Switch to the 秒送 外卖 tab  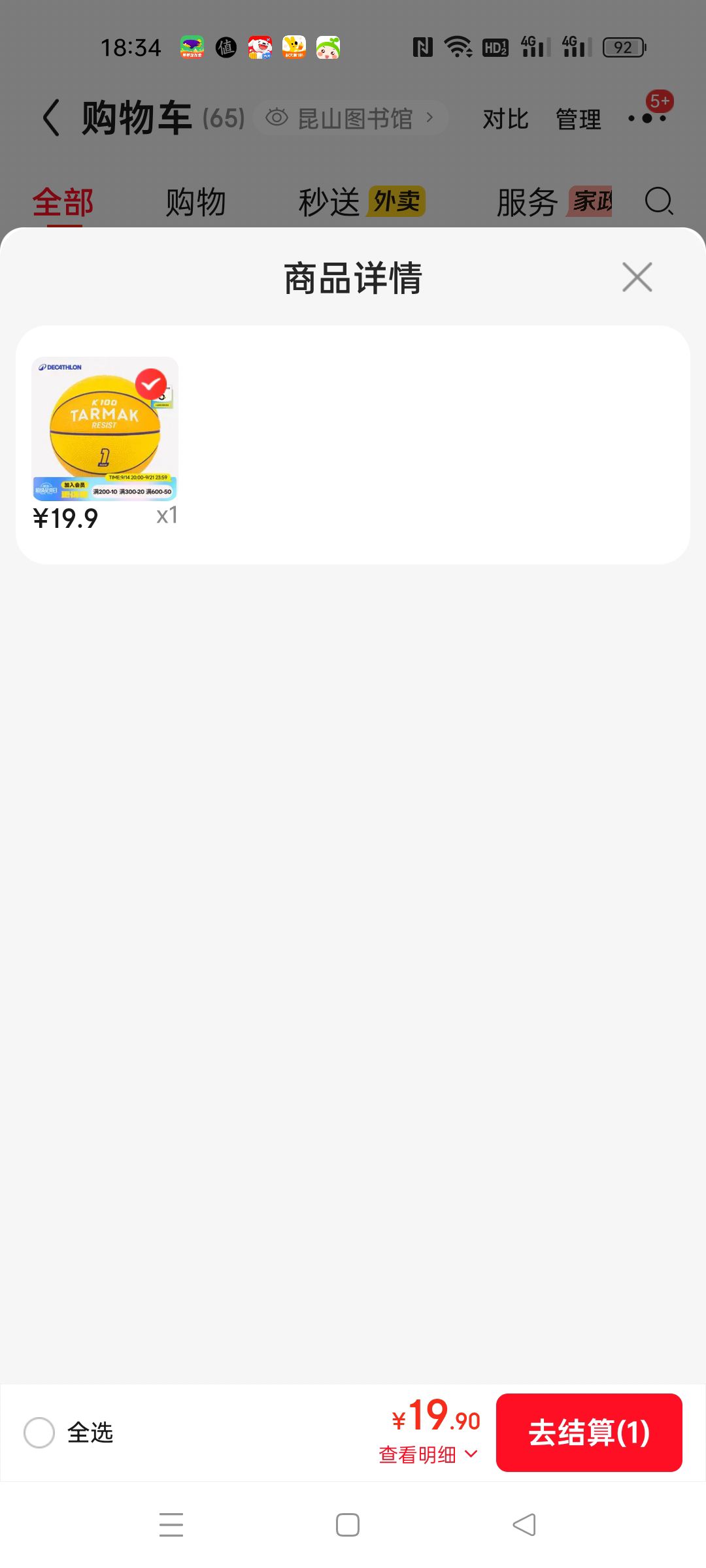click(362, 202)
